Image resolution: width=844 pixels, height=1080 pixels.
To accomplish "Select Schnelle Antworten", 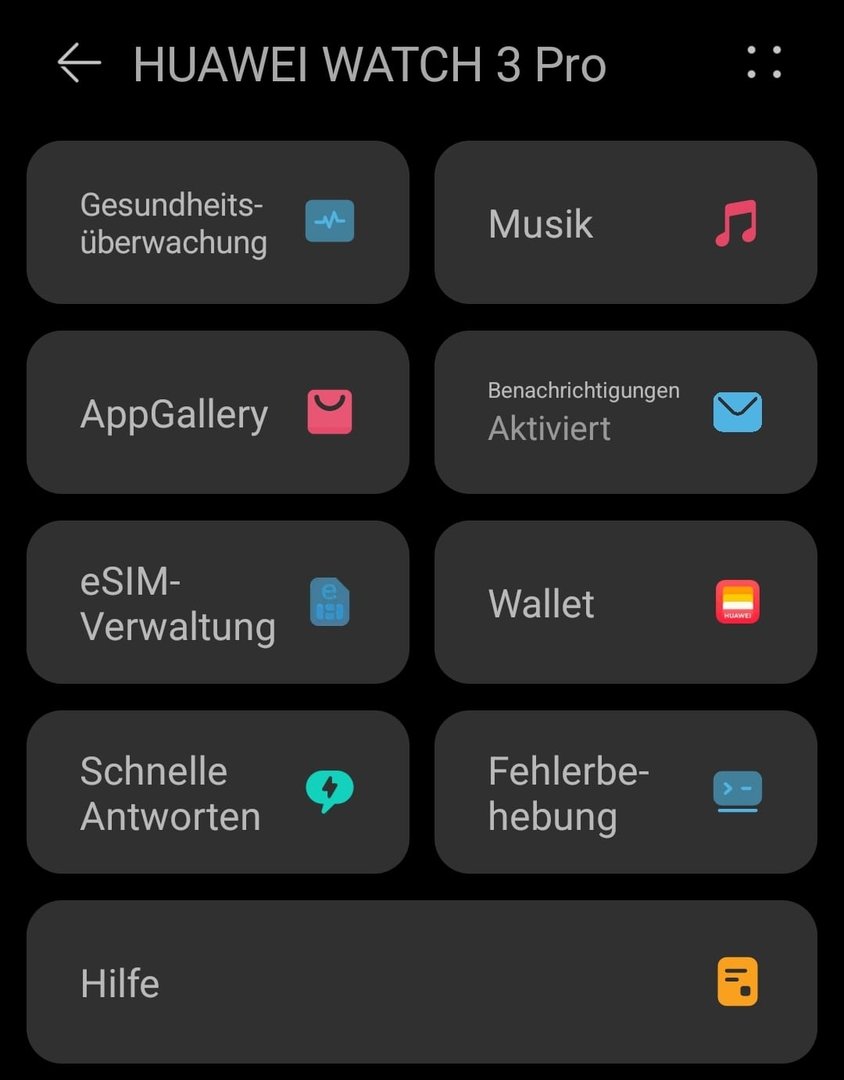I will coord(218,792).
